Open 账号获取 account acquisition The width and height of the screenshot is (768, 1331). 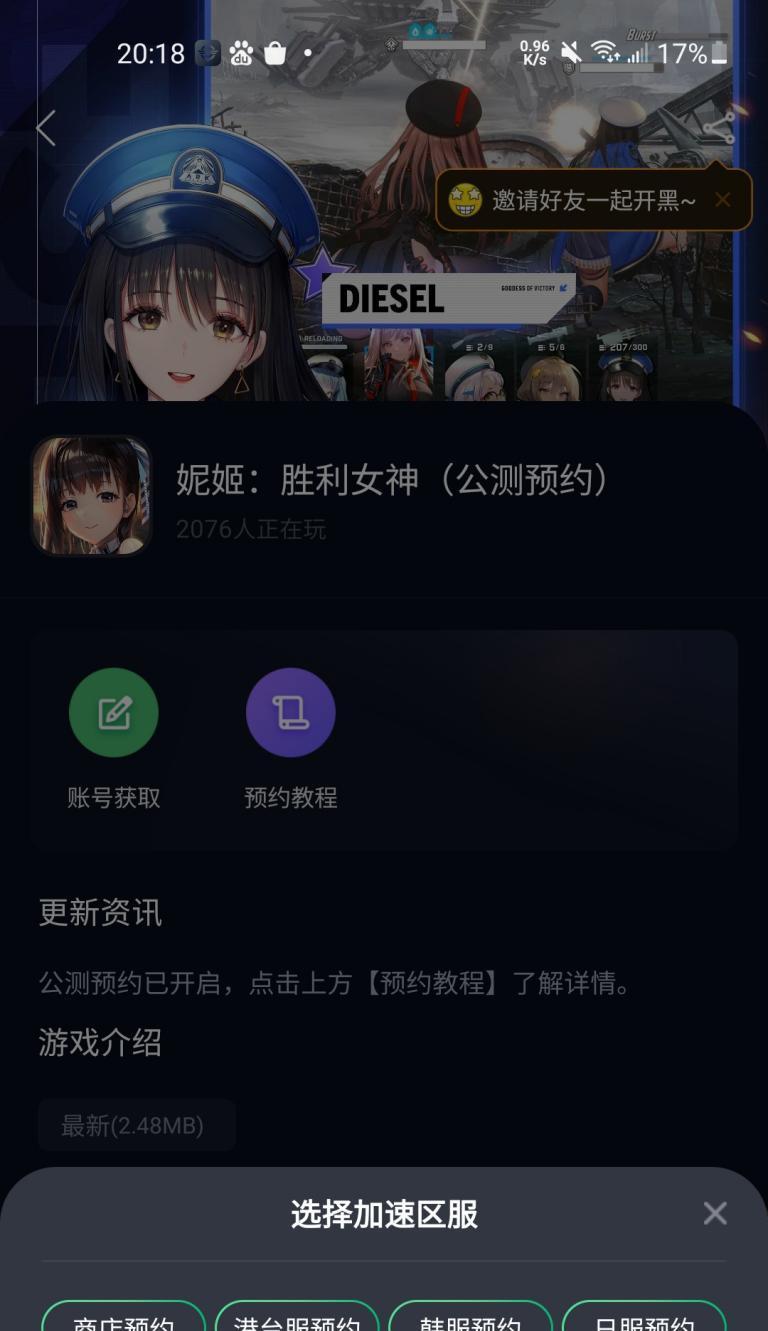(x=114, y=738)
